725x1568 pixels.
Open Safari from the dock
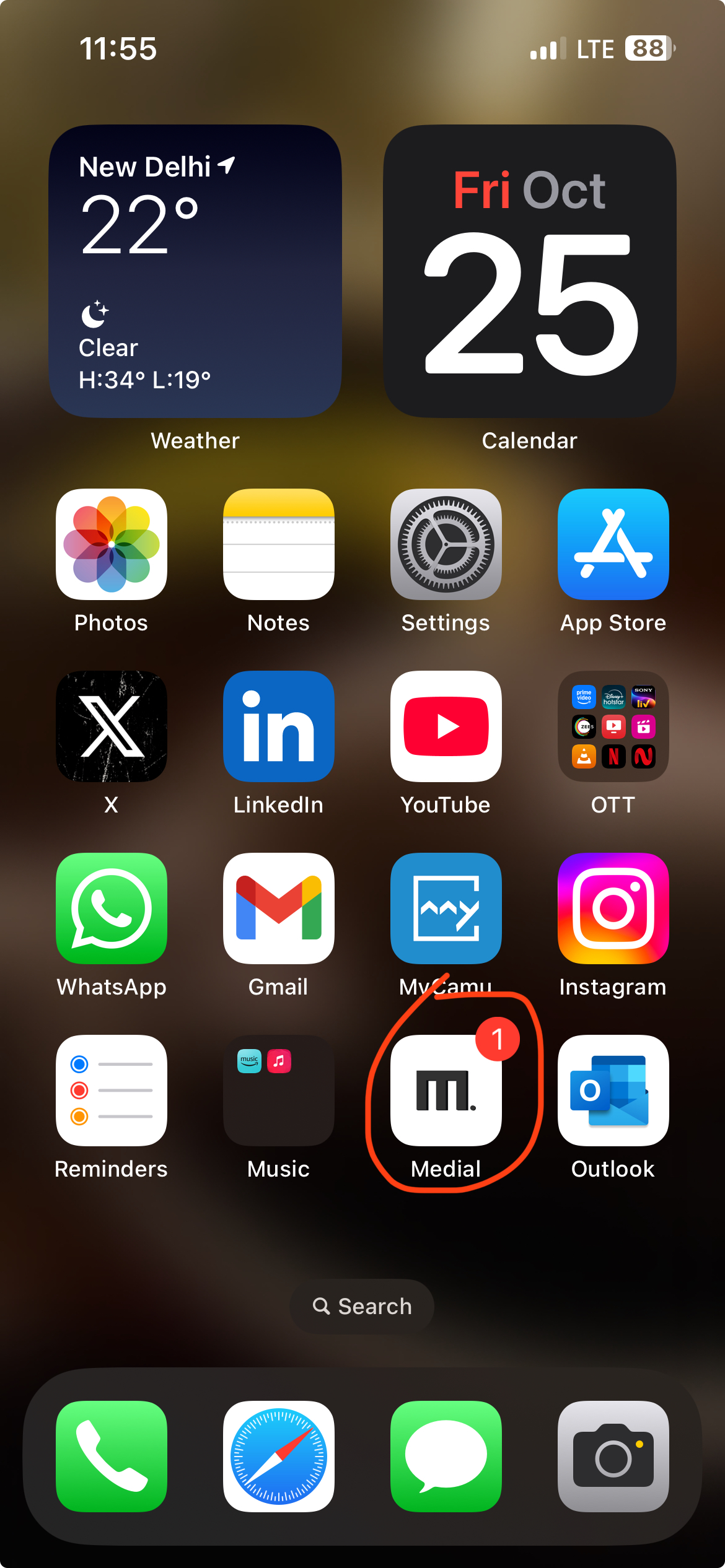coord(278,1456)
